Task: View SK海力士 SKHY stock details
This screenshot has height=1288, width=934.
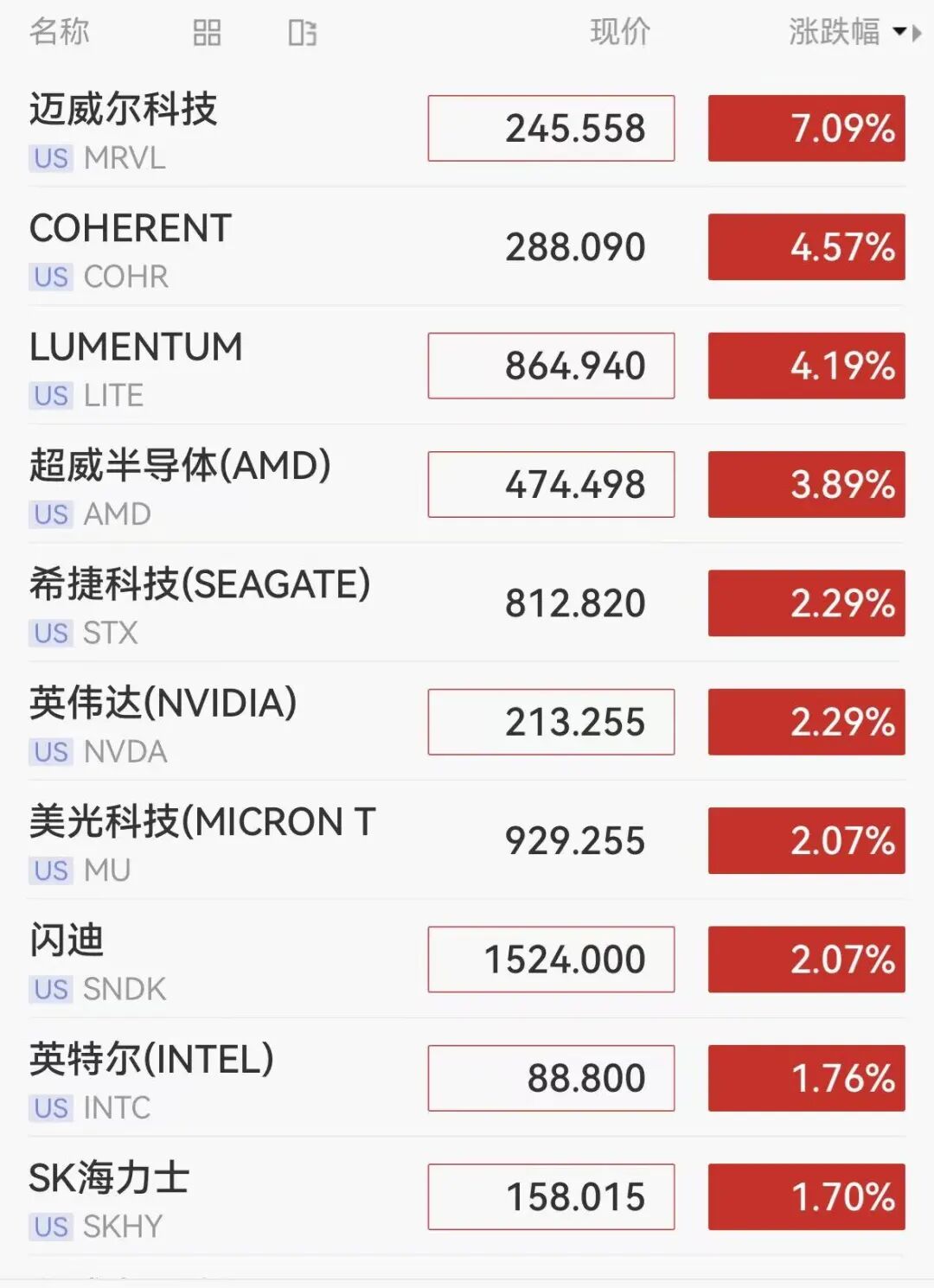Action: 467,1196
